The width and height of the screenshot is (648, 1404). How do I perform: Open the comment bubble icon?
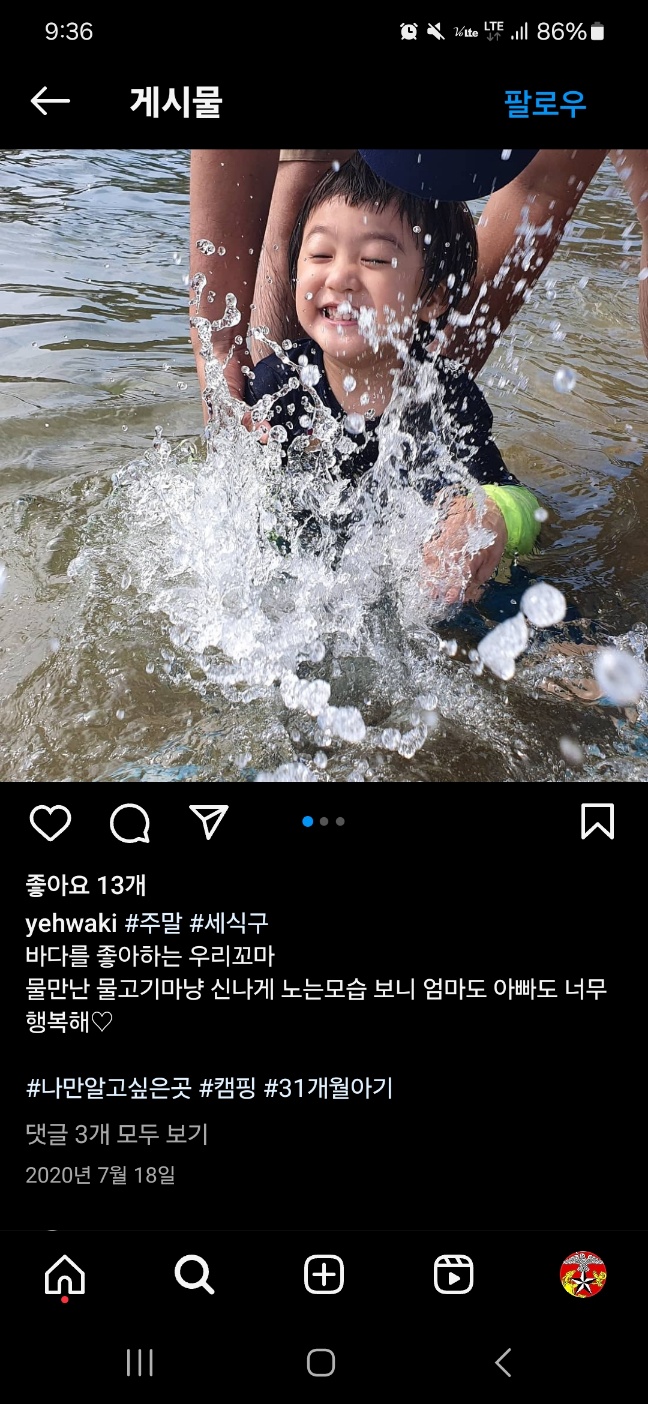130,823
